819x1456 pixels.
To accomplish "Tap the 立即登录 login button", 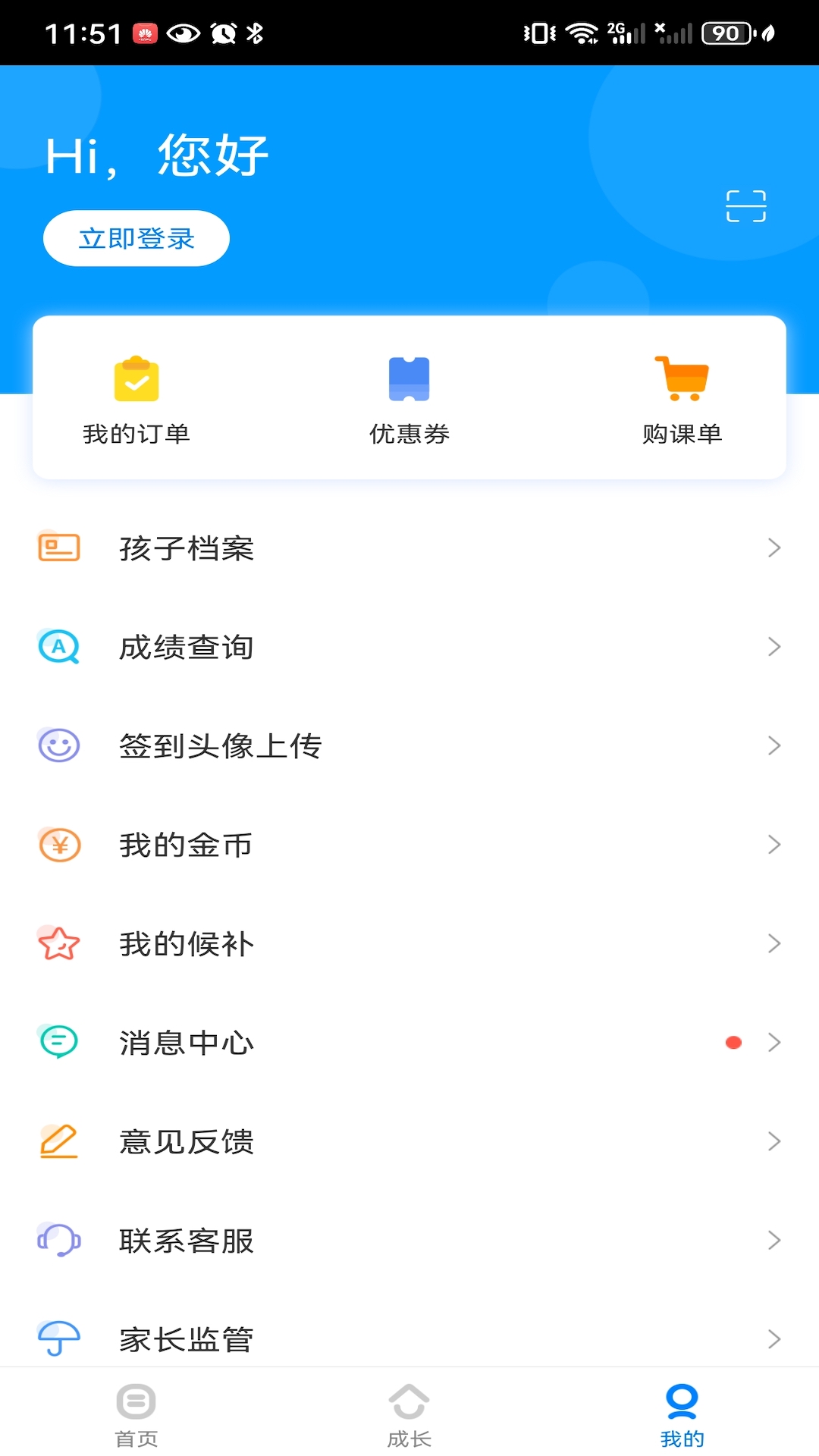I will coord(136,237).
